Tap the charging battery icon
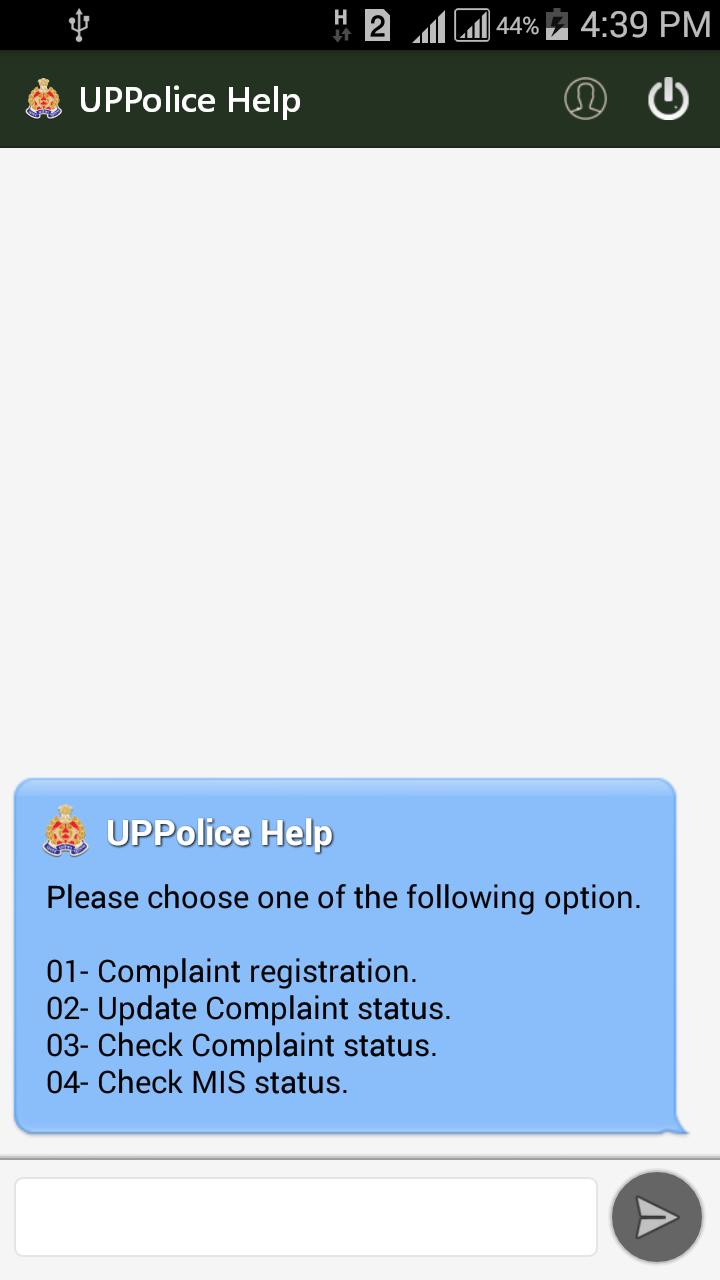The width and height of the screenshot is (720, 1280). coord(560,24)
